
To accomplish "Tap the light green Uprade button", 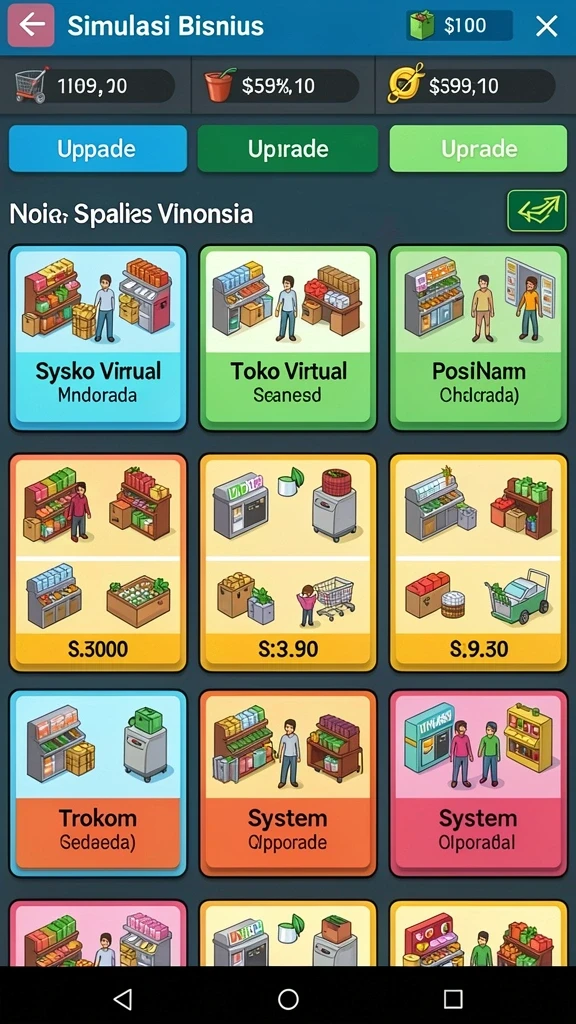I will coord(478,149).
